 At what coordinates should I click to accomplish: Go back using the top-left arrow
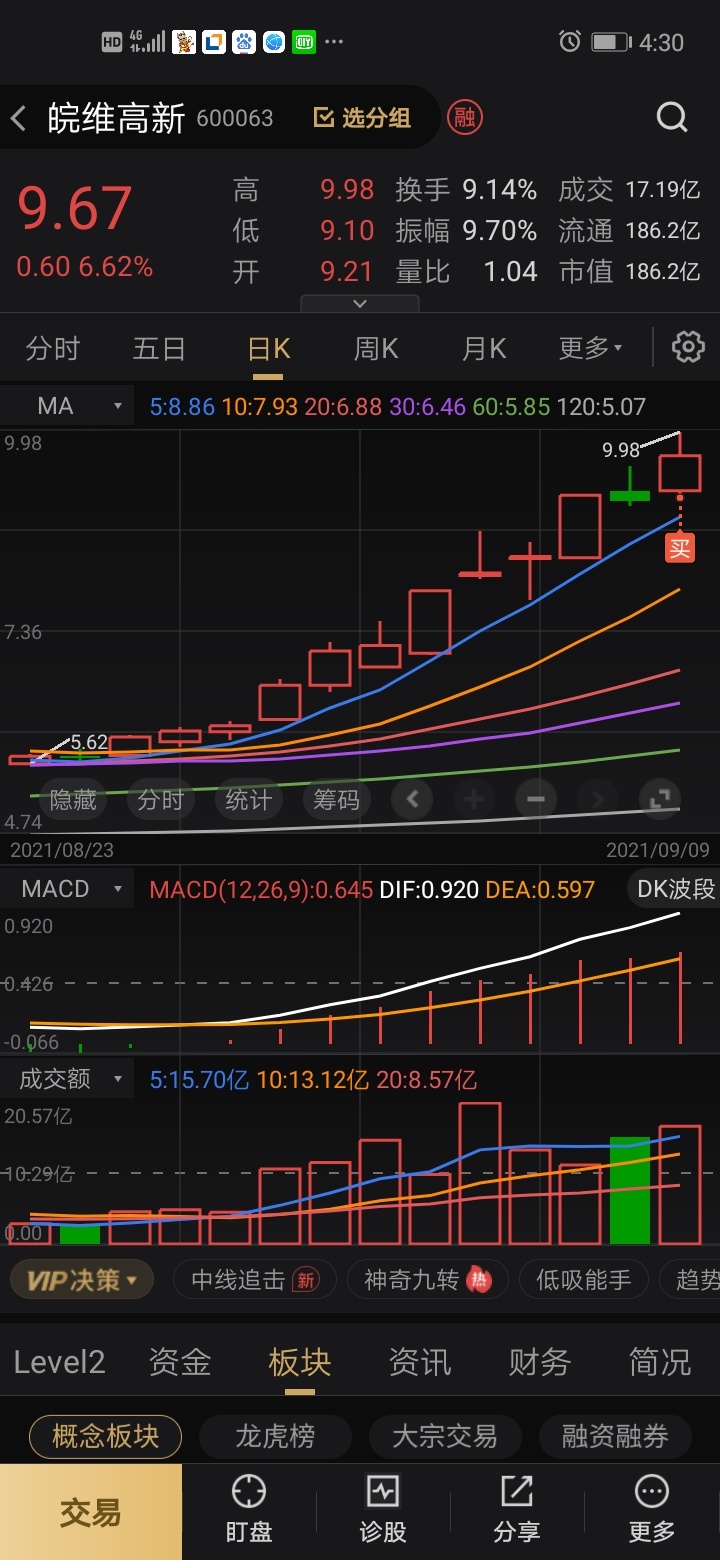point(18,119)
